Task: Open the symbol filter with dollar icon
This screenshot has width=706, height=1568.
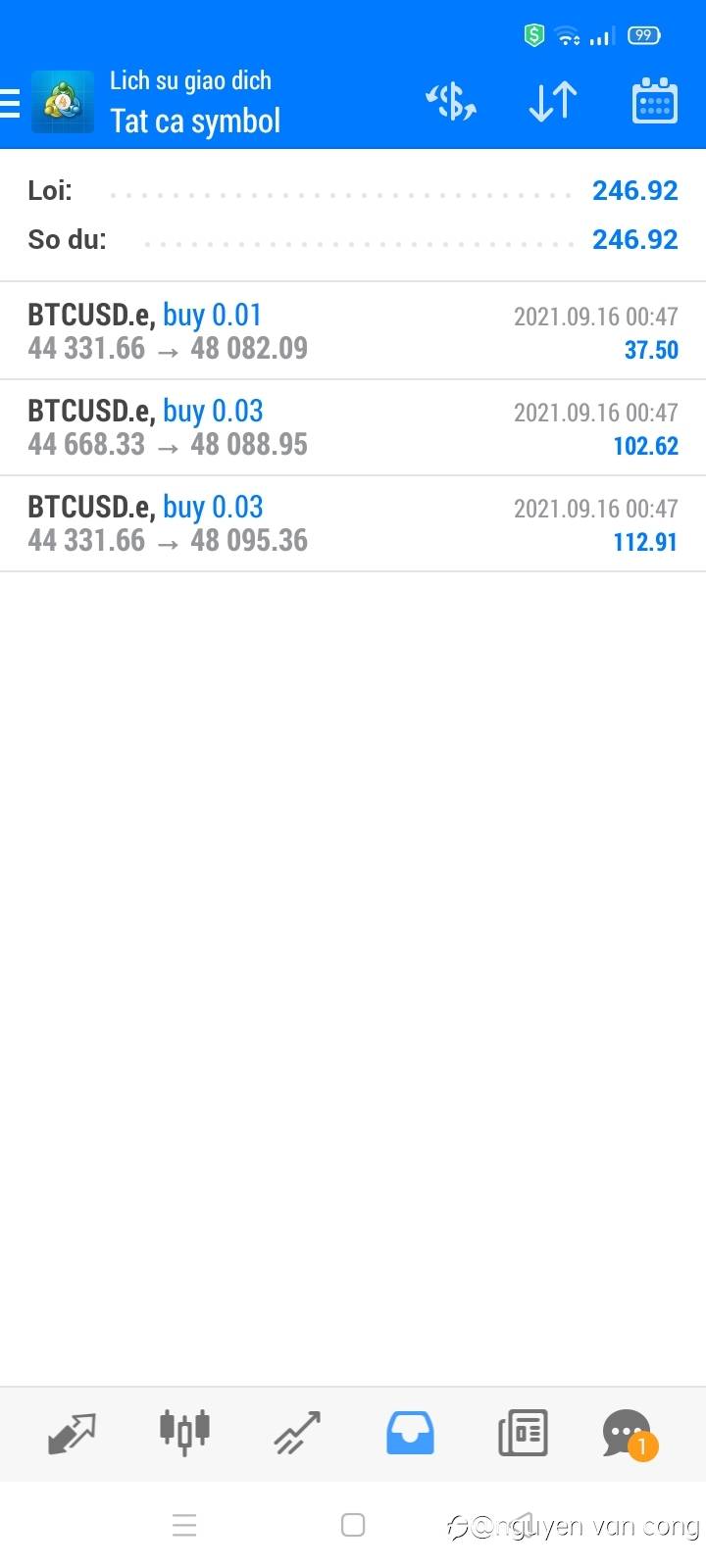Action: [x=451, y=101]
